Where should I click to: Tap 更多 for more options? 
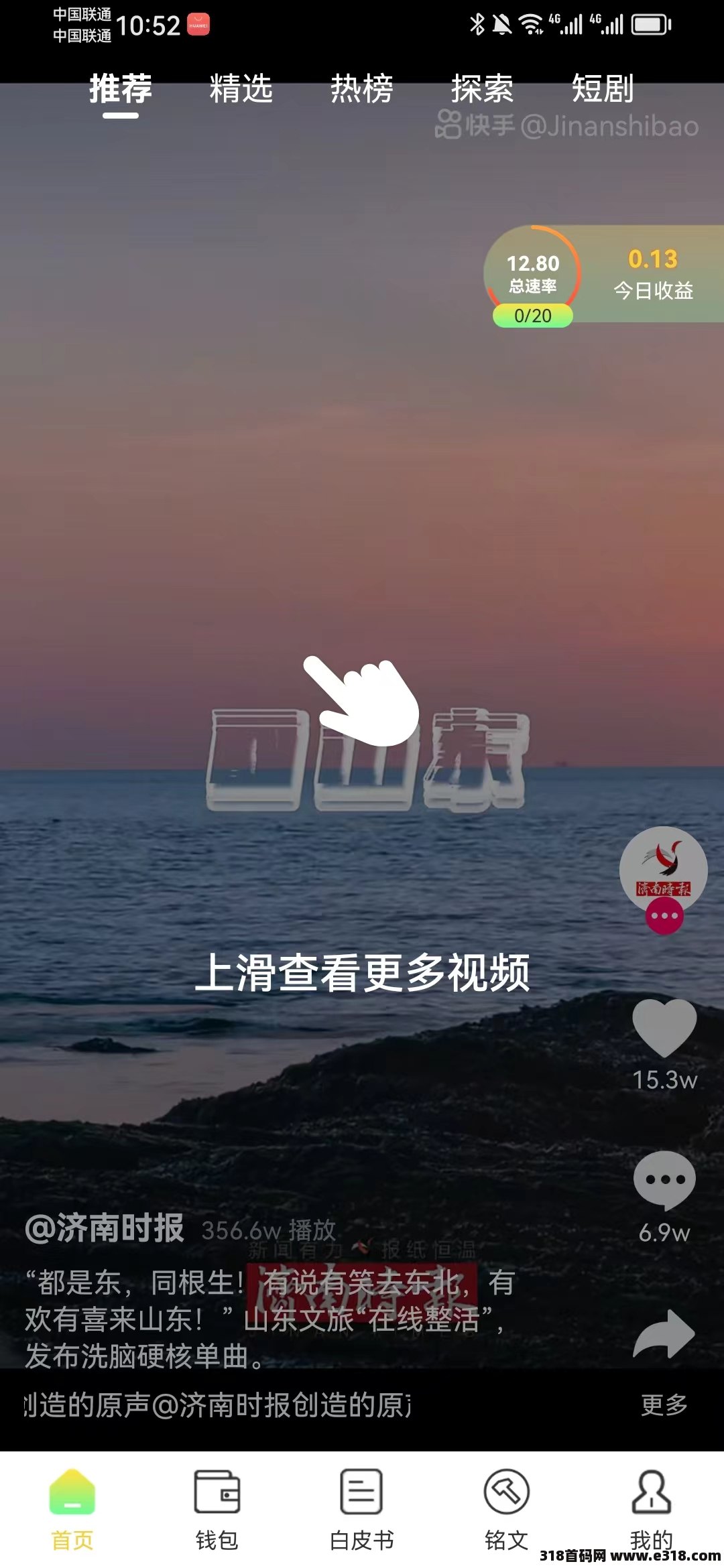coord(664,1404)
